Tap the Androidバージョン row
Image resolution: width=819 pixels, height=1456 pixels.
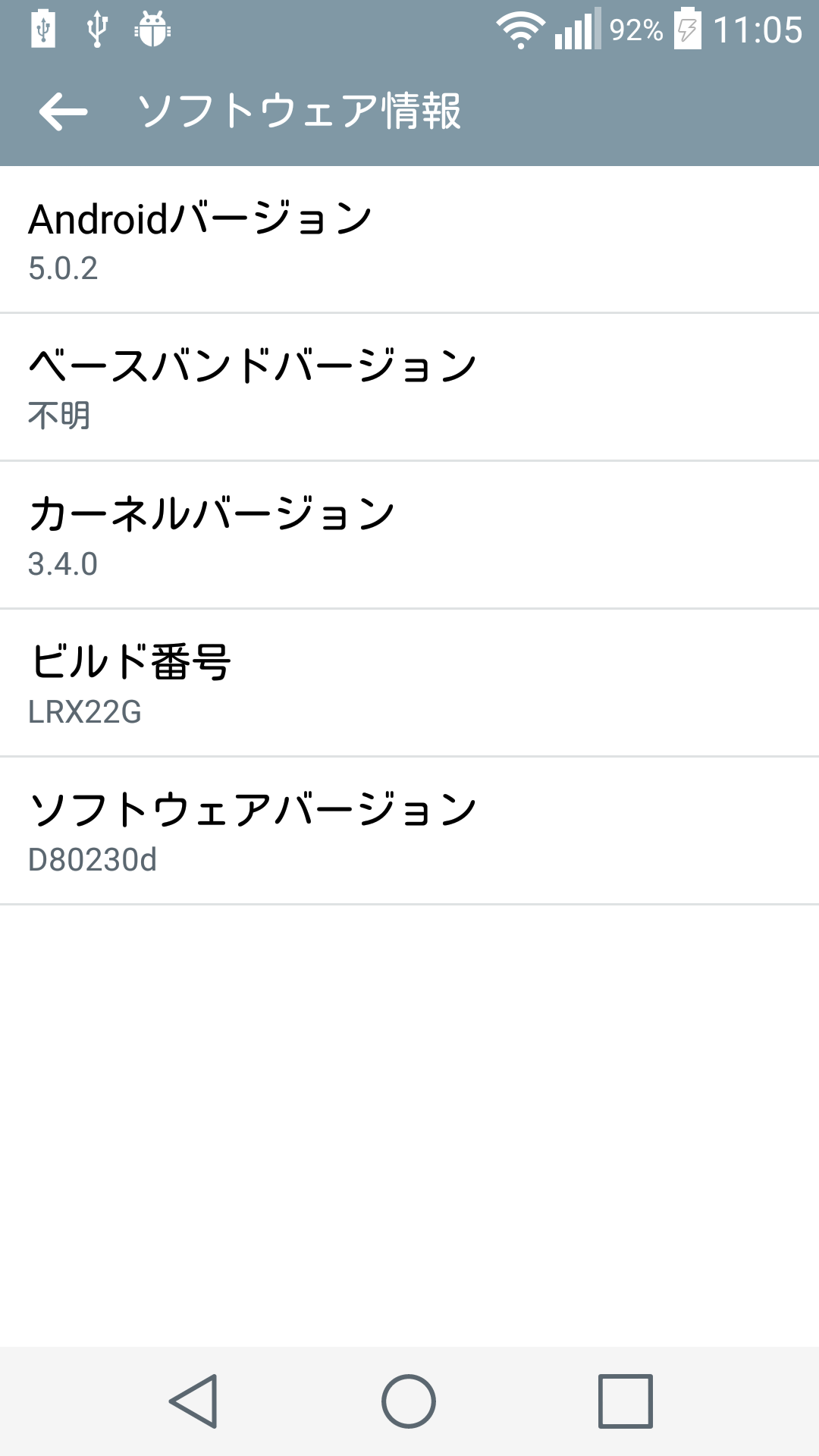(x=409, y=240)
